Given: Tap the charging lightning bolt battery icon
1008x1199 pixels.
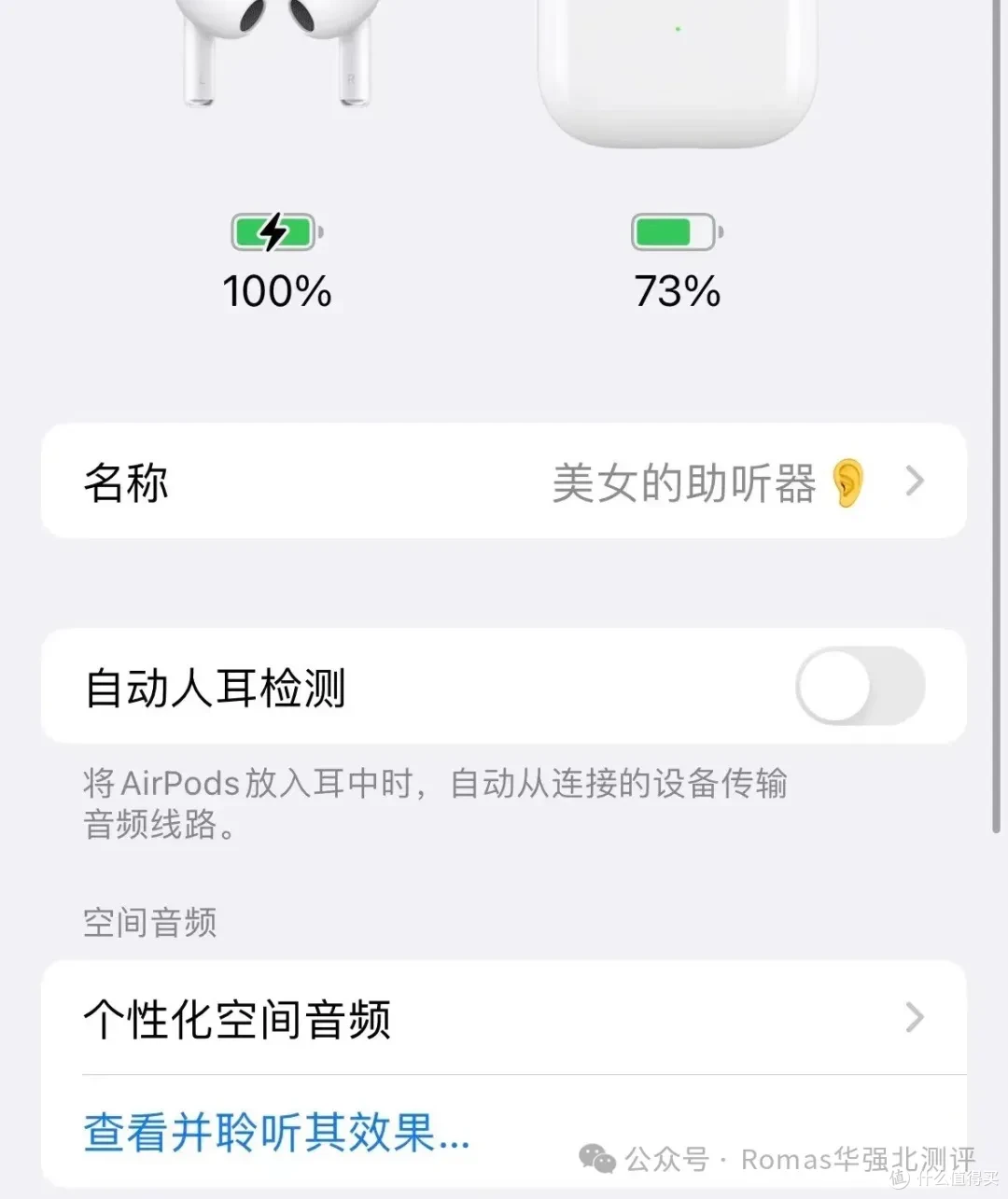Looking at the screenshot, I should click(x=276, y=232).
